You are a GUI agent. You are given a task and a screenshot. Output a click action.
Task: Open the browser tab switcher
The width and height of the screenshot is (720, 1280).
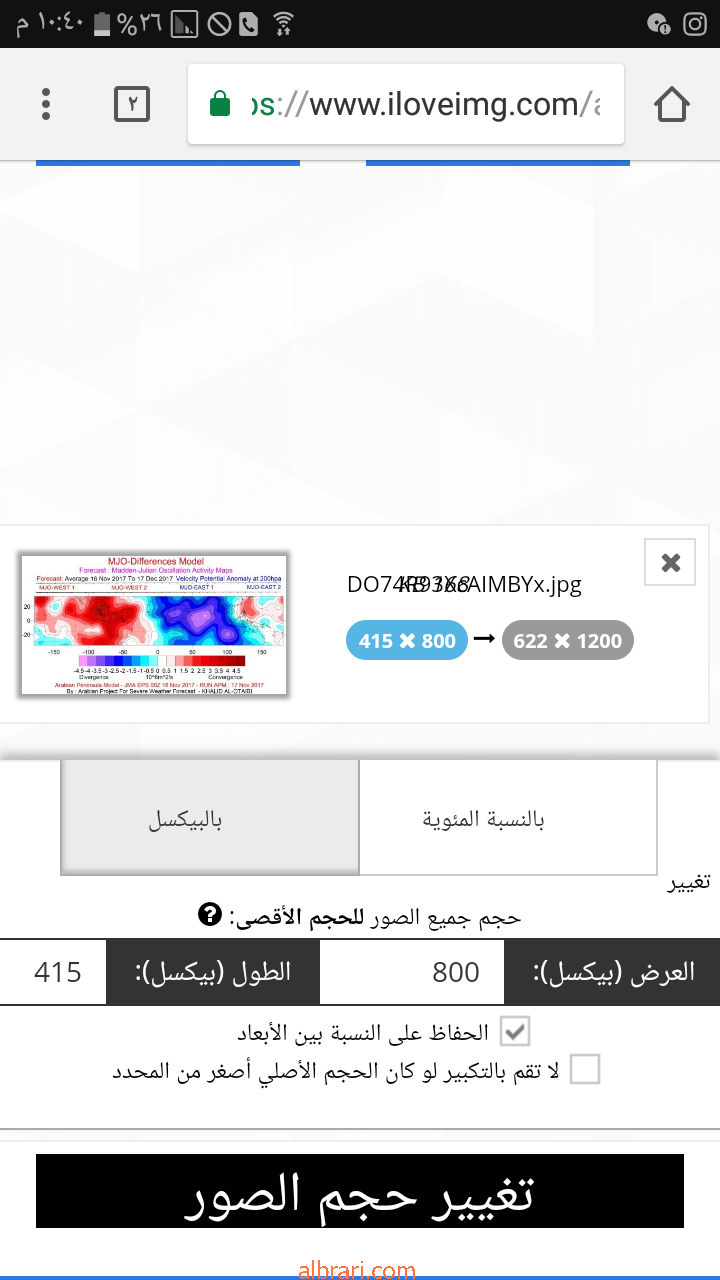coord(132,104)
